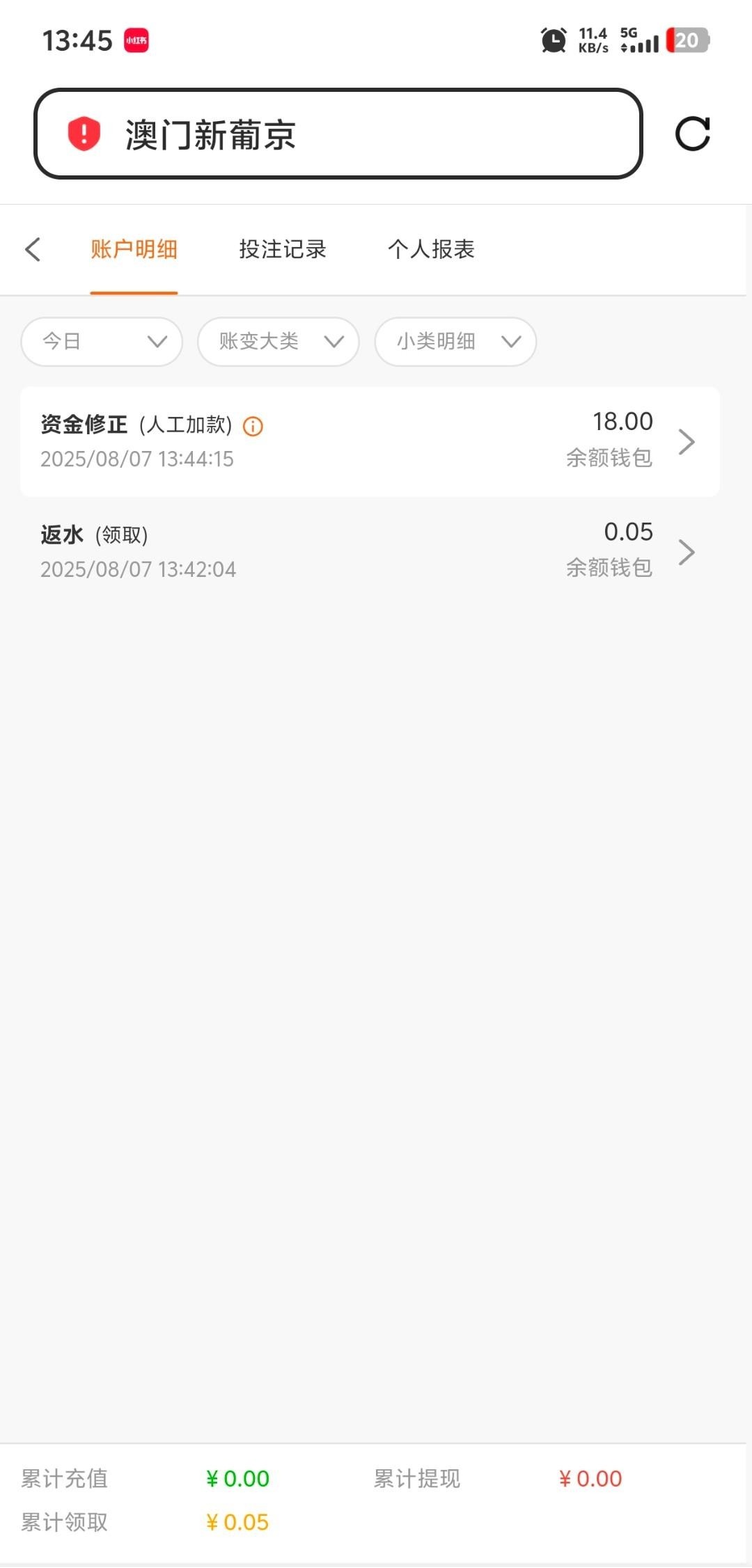752x1568 pixels.
Task: Switch to the 投注记录 tab
Action: 282,249
